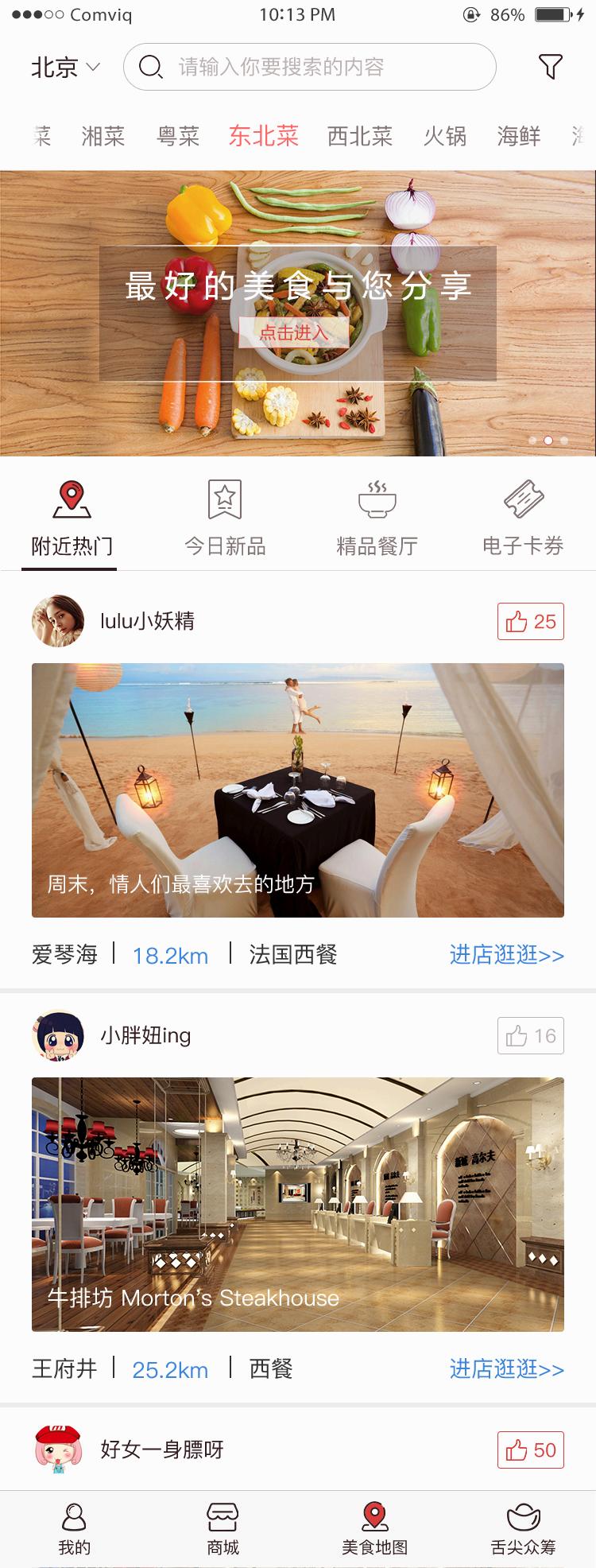596x1568 pixels.
Task: Tap the 点击进入 banner button
Action: 294,332
